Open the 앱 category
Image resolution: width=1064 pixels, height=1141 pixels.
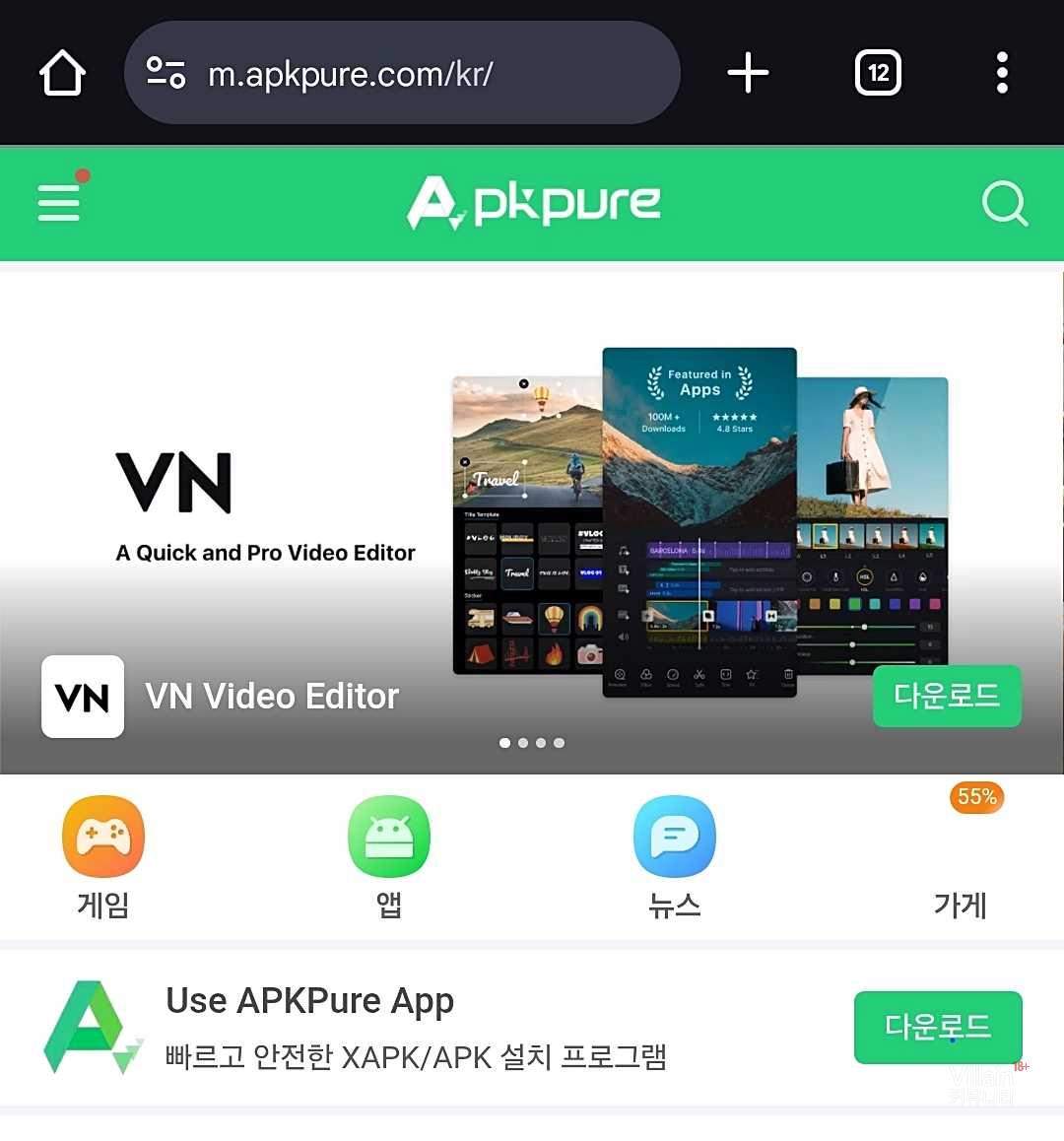[x=389, y=857]
